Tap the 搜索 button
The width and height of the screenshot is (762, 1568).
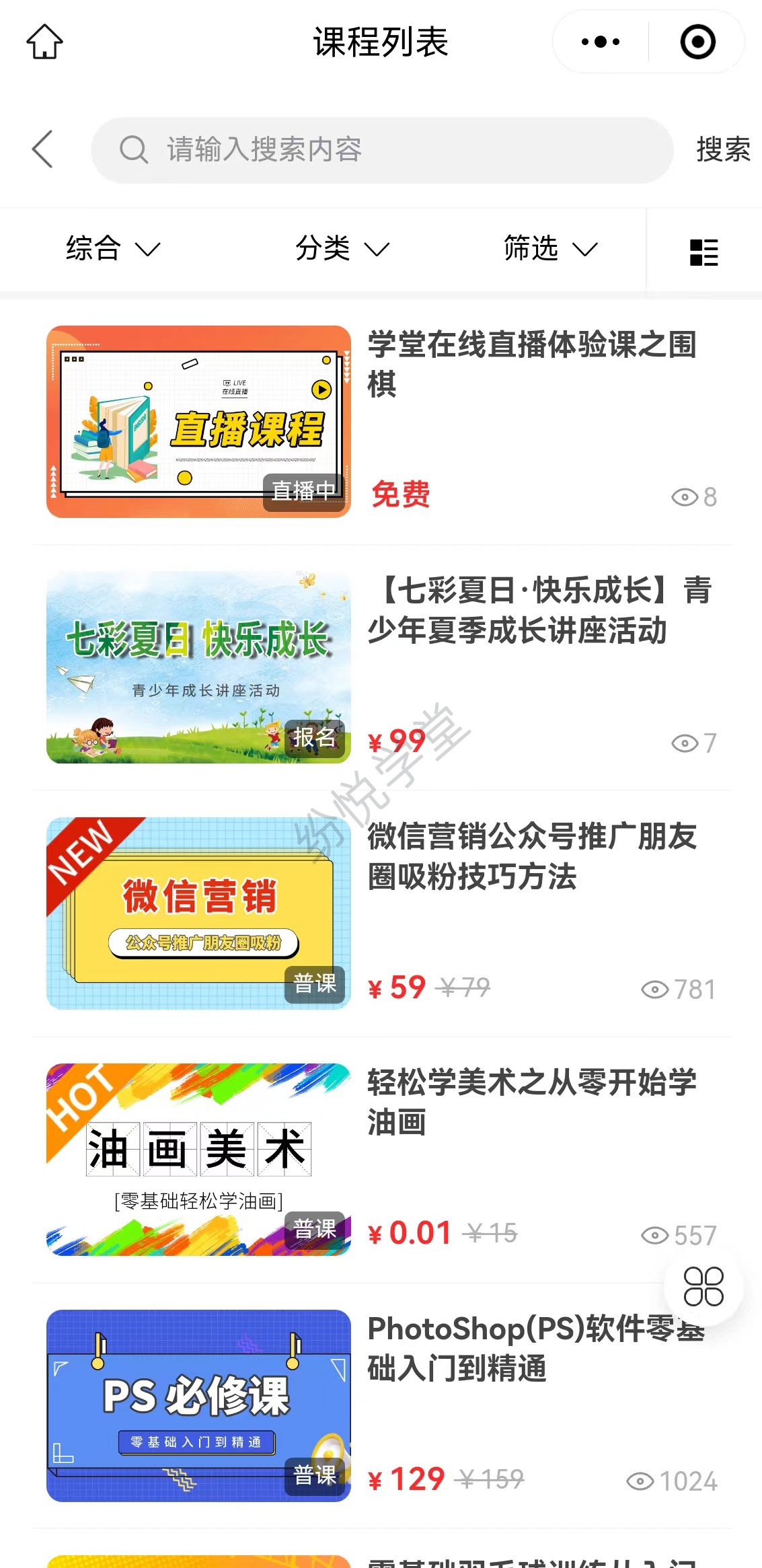pos(723,149)
